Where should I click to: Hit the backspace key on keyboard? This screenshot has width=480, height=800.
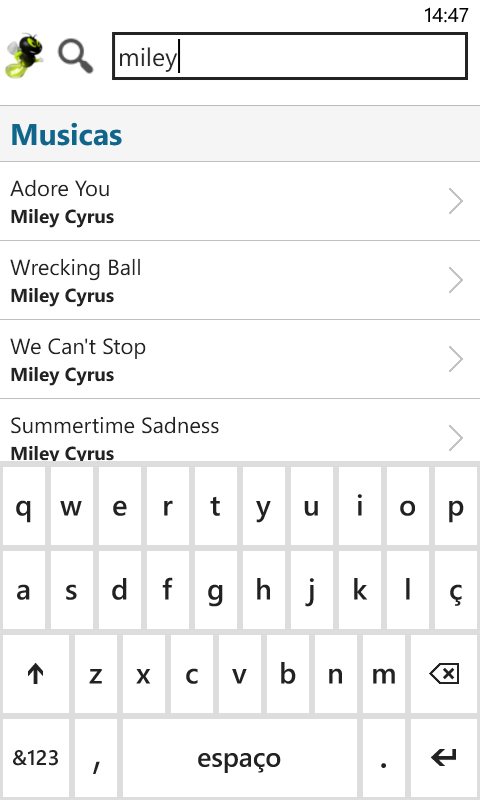pos(444,674)
